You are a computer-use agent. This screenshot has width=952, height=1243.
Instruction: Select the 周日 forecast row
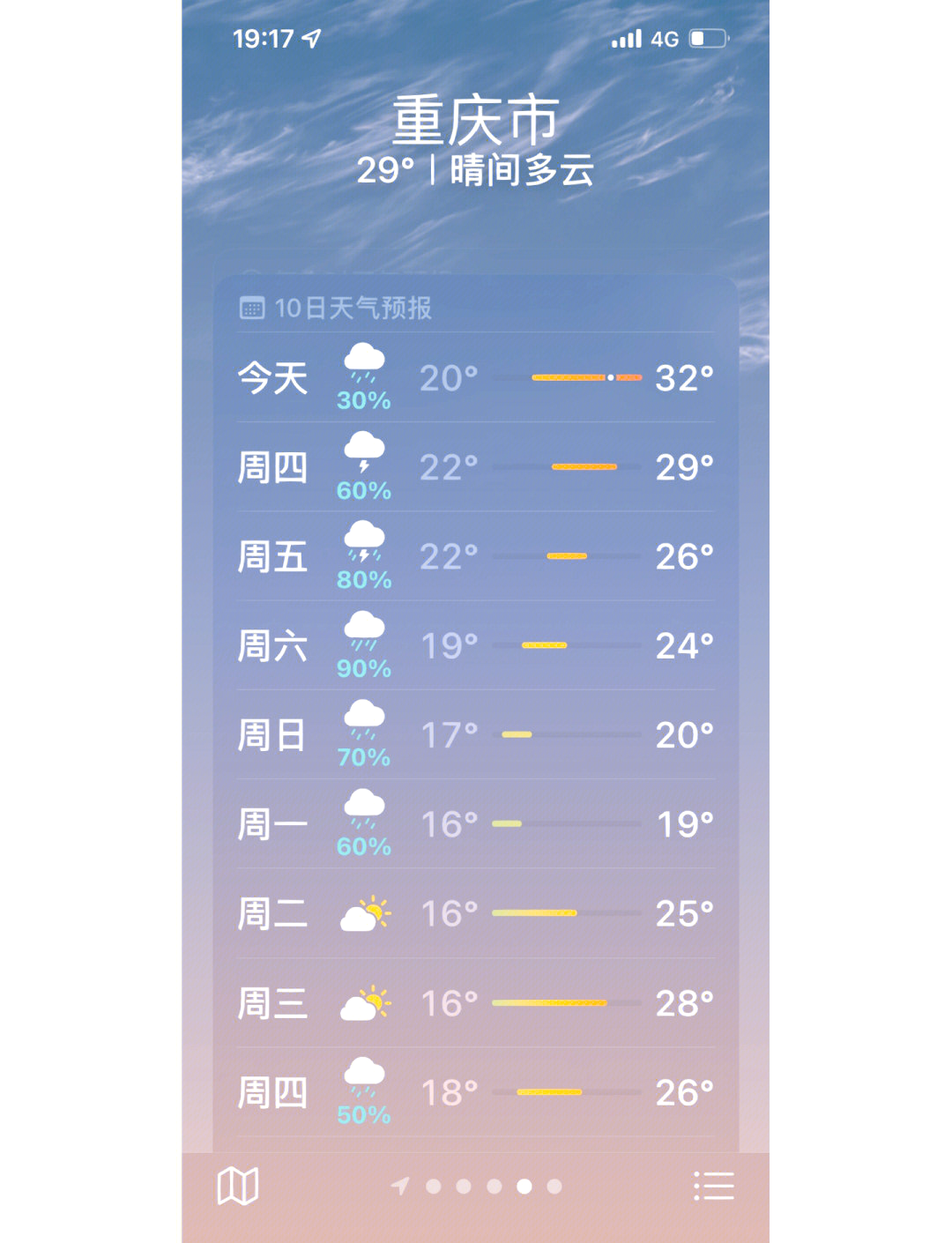coord(475,735)
